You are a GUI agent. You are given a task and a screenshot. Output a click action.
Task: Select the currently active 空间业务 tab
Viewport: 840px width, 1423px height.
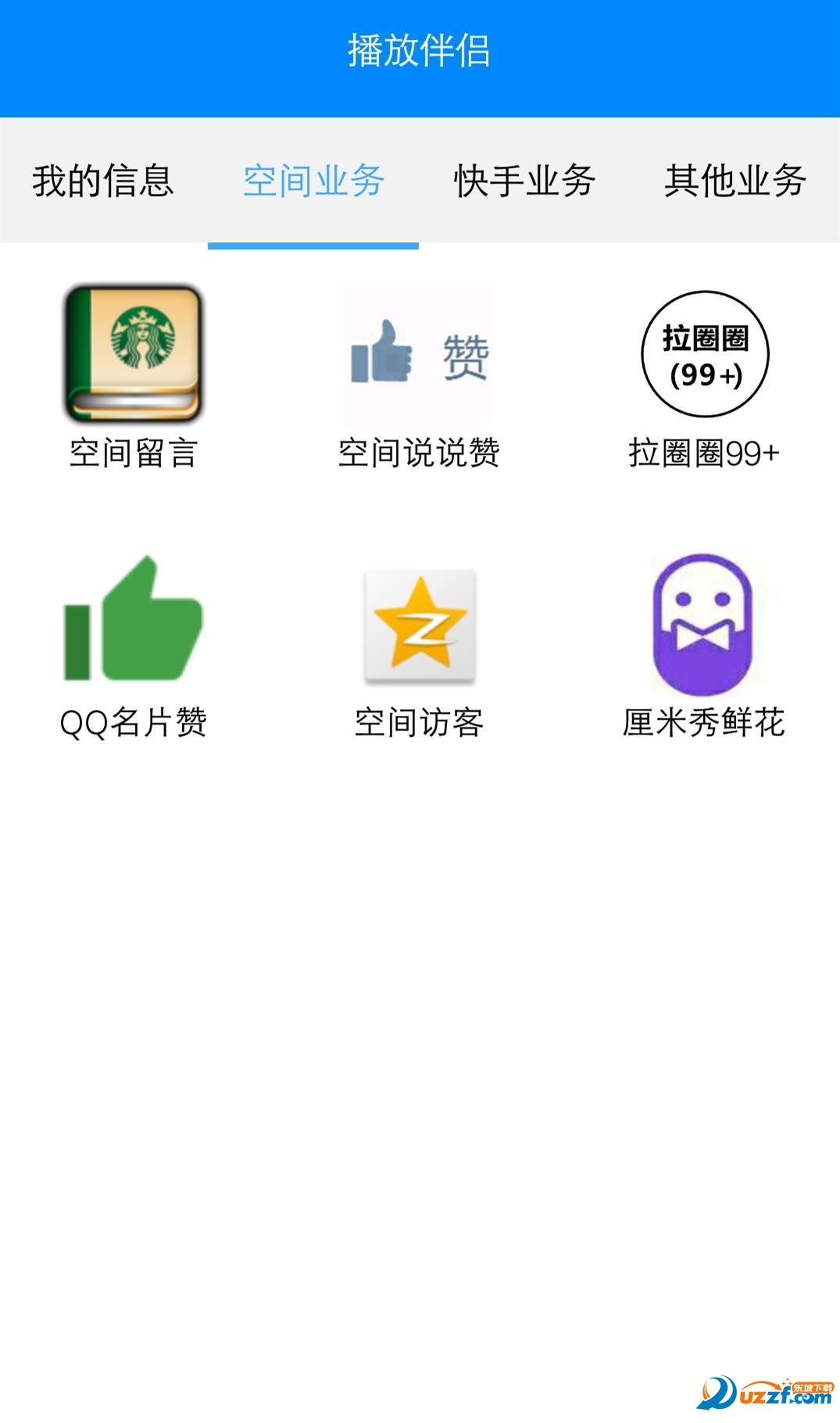tap(313, 181)
